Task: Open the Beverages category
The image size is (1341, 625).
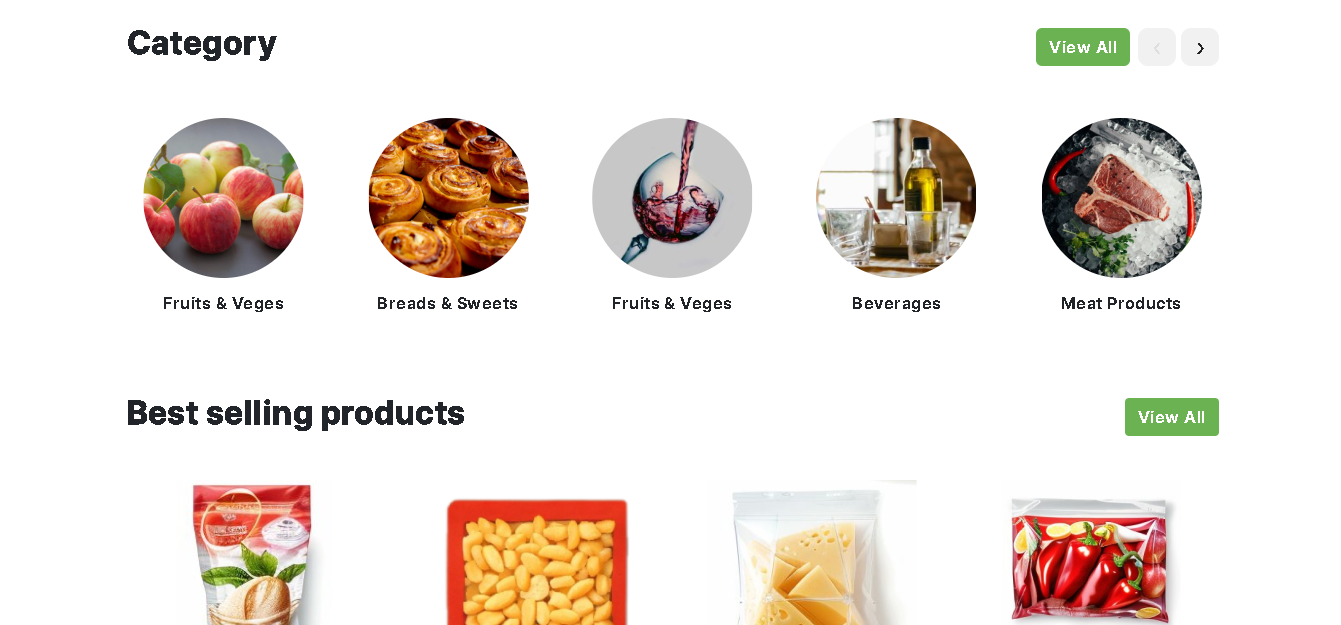Action: pos(896,198)
